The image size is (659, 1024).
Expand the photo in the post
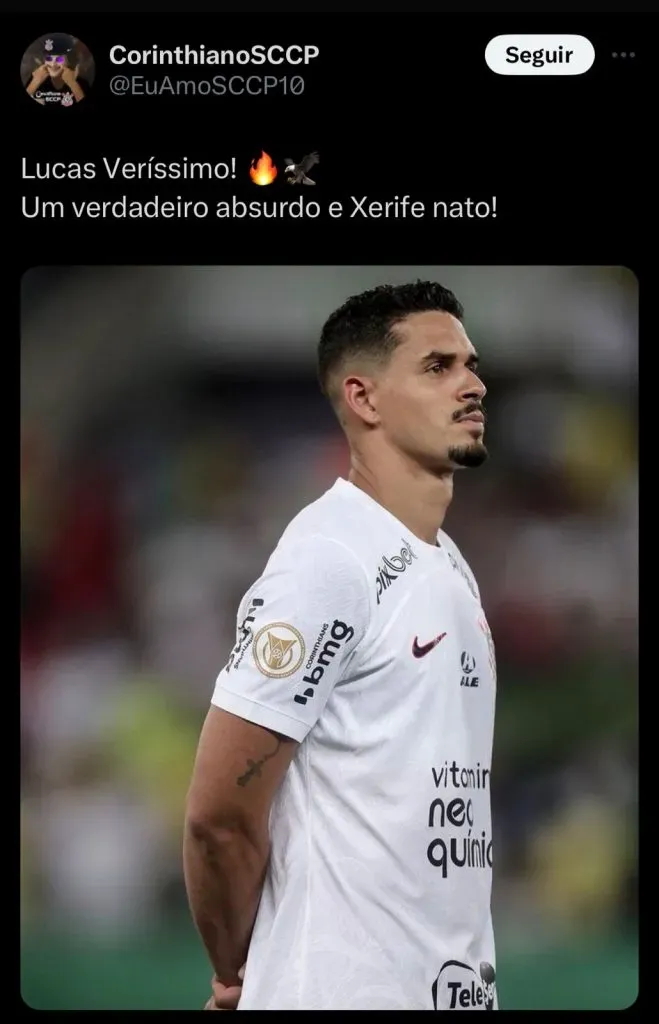coord(329,637)
